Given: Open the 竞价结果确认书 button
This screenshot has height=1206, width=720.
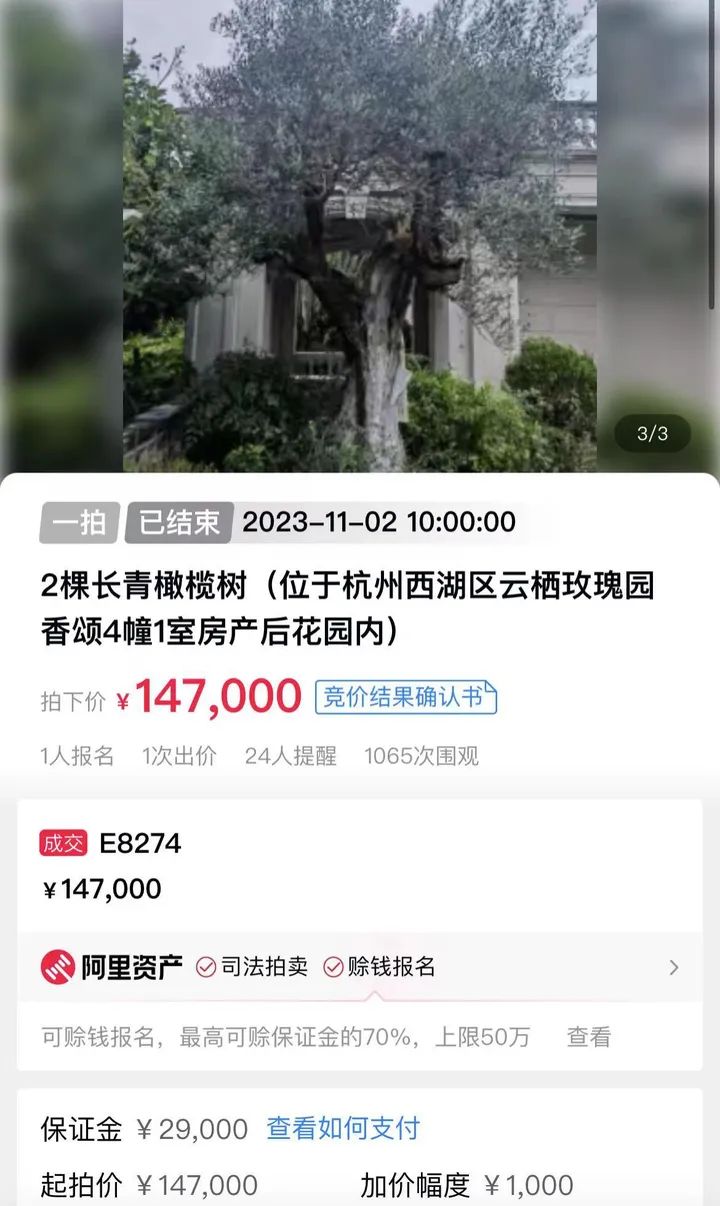Looking at the screenshot, I should pyautogui.click(x=406, y=697).
